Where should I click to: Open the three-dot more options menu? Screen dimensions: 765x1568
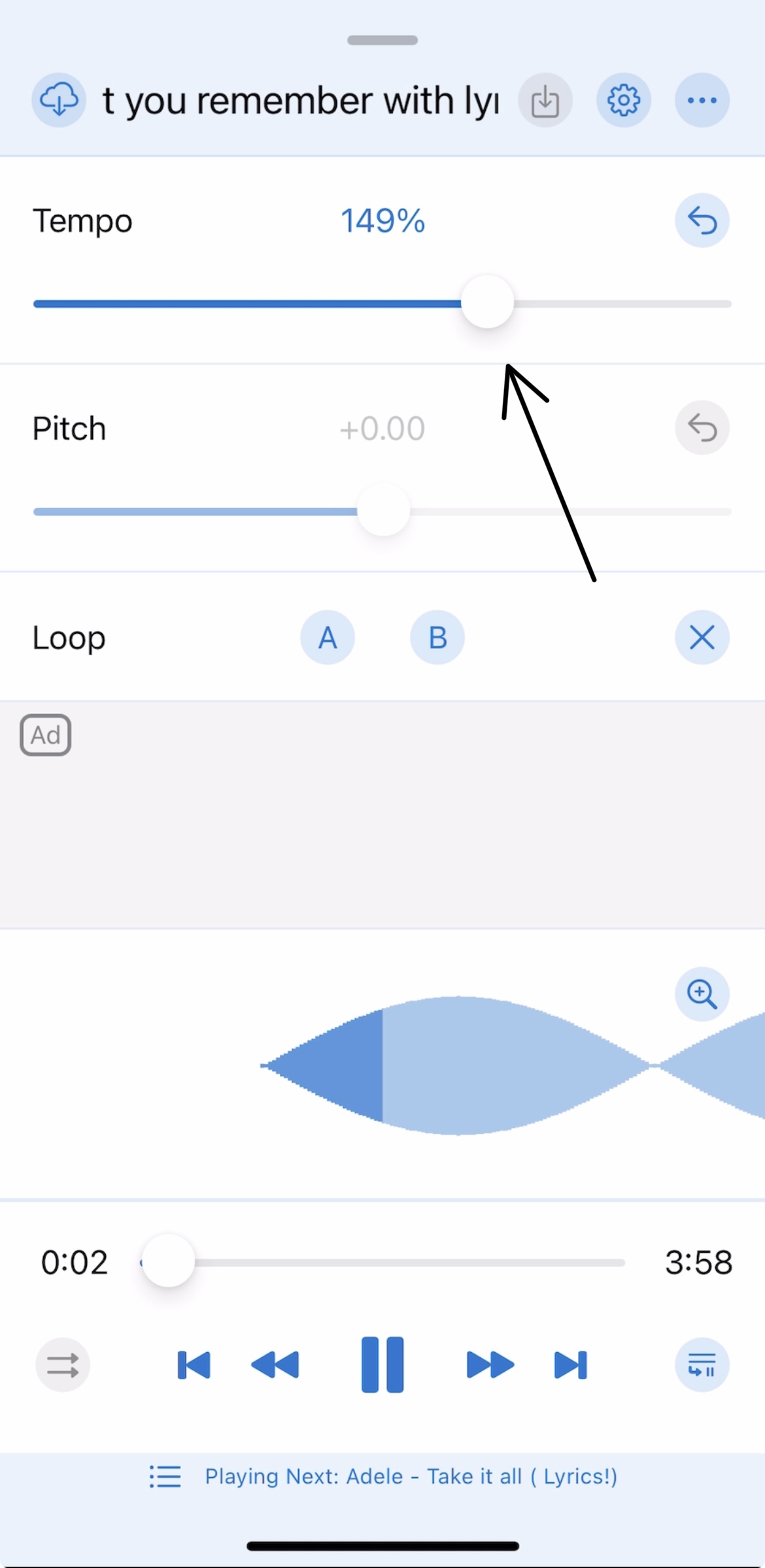[x=702, y=101]
